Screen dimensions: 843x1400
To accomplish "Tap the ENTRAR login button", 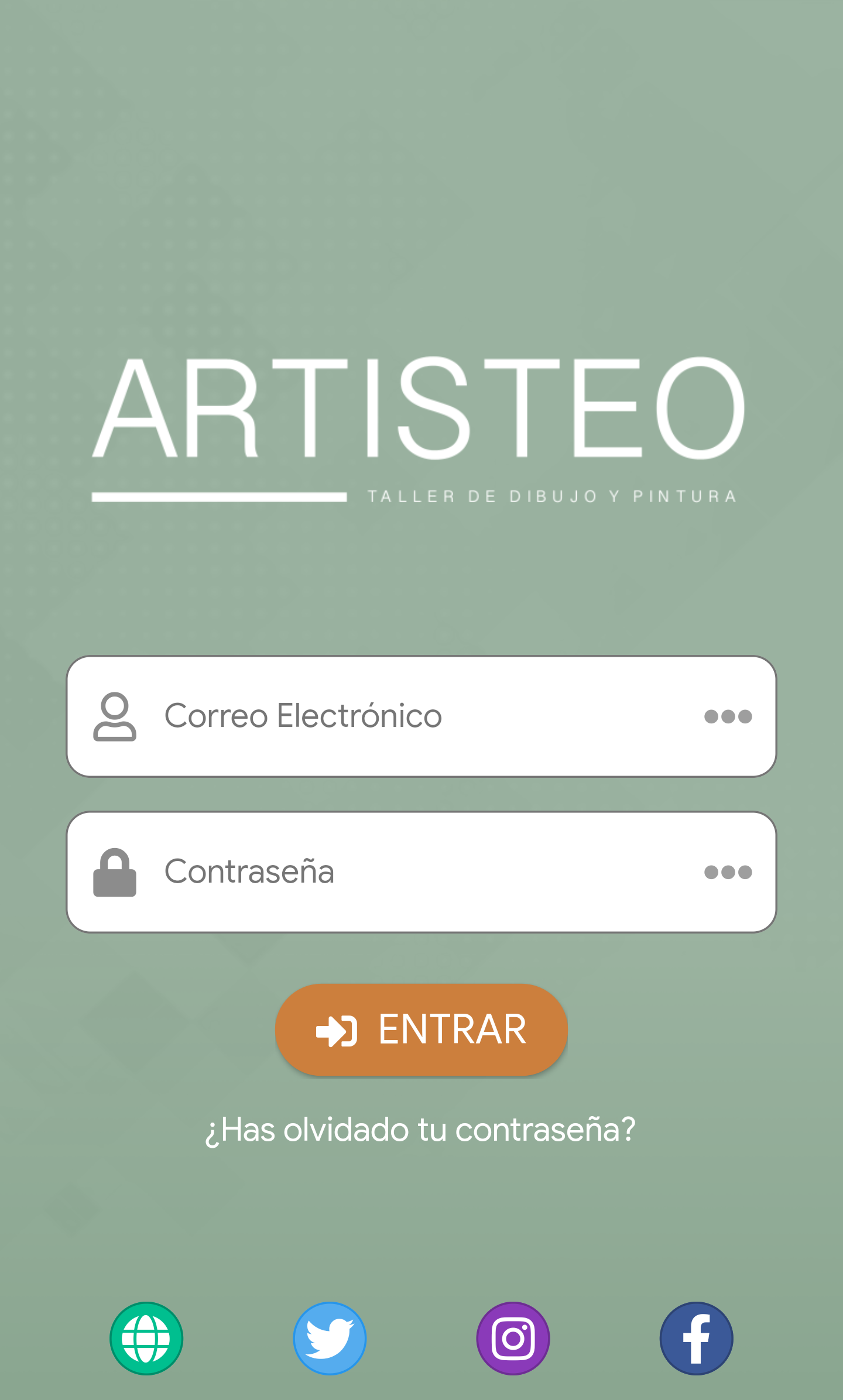I will click(x=421, y=1030).
